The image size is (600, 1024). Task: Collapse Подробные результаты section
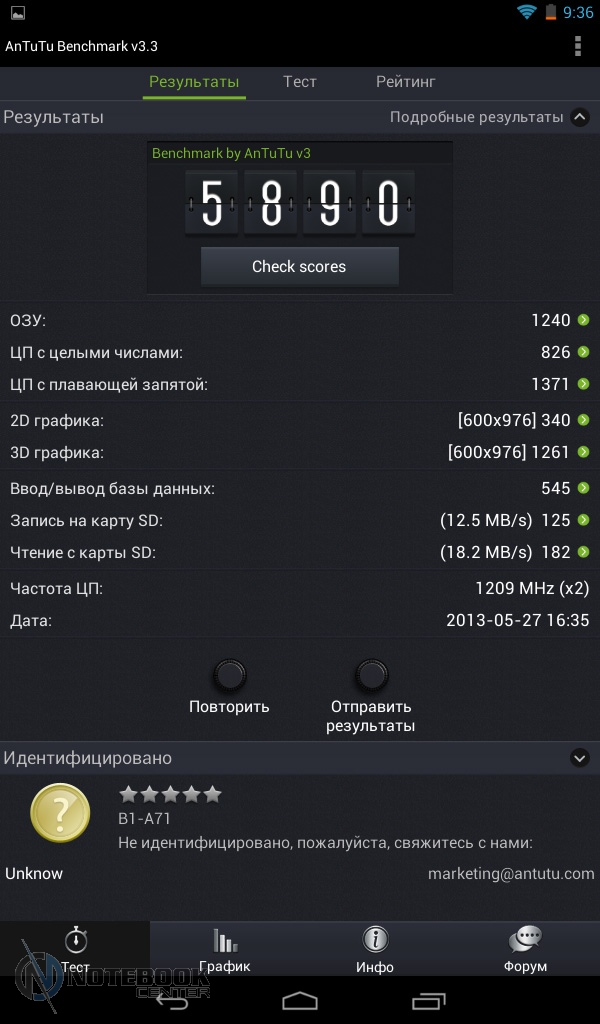(579, 117)
